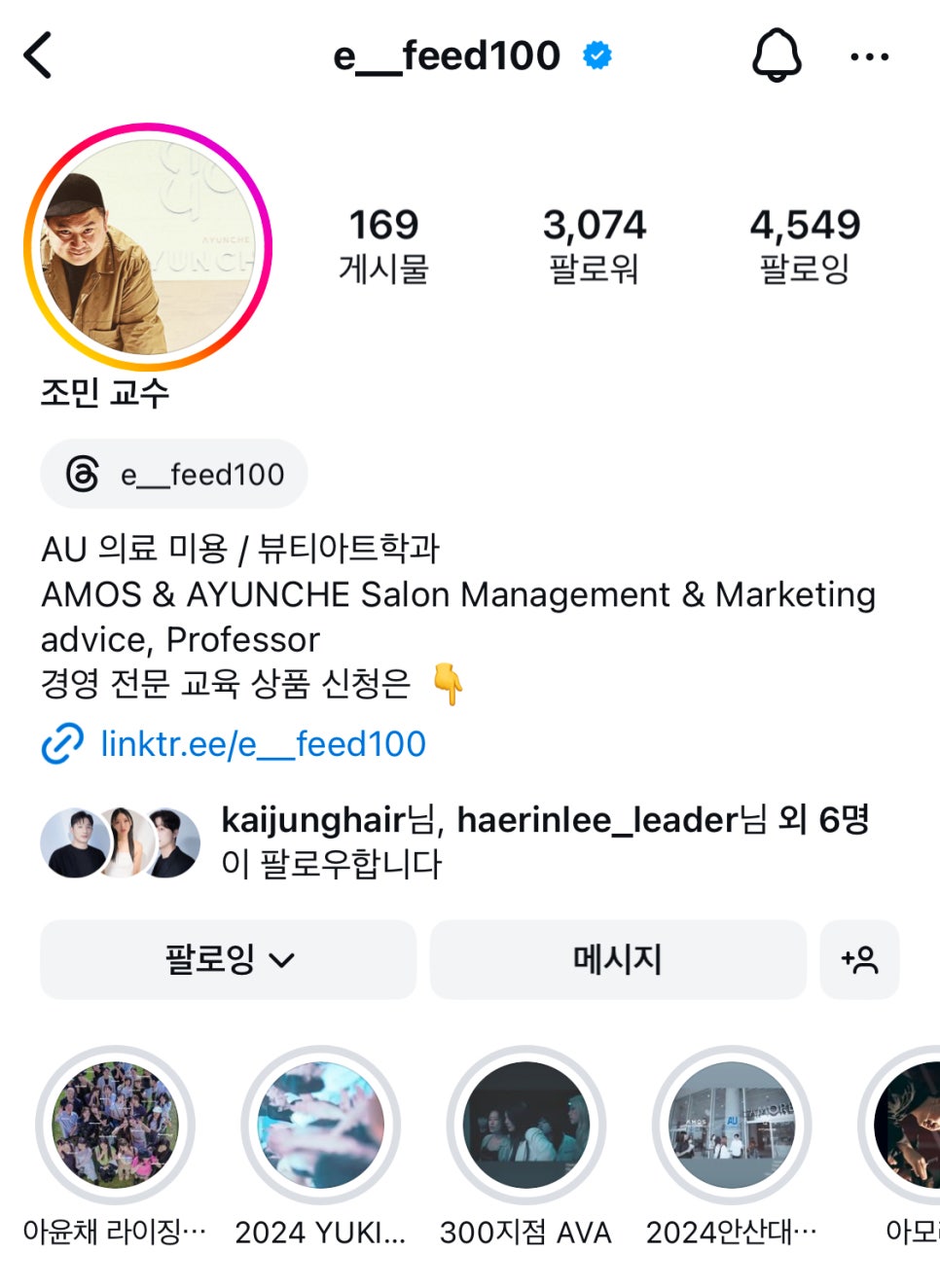The height and width of the screenshot is (1288, 940).
Task: Show suggested accounts with add-person icon
Action: click(859, 959)
